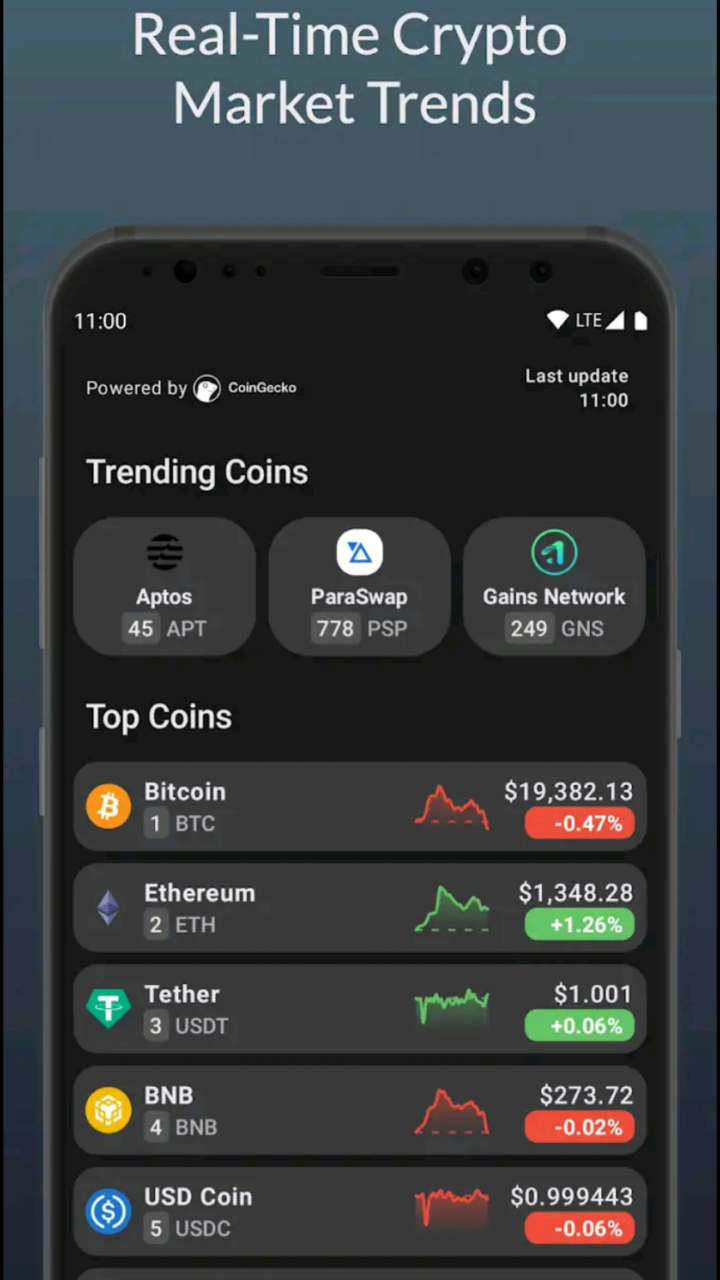
Task: Click the Bitcoin -0.47% change badge
Action: click(580, 823)
